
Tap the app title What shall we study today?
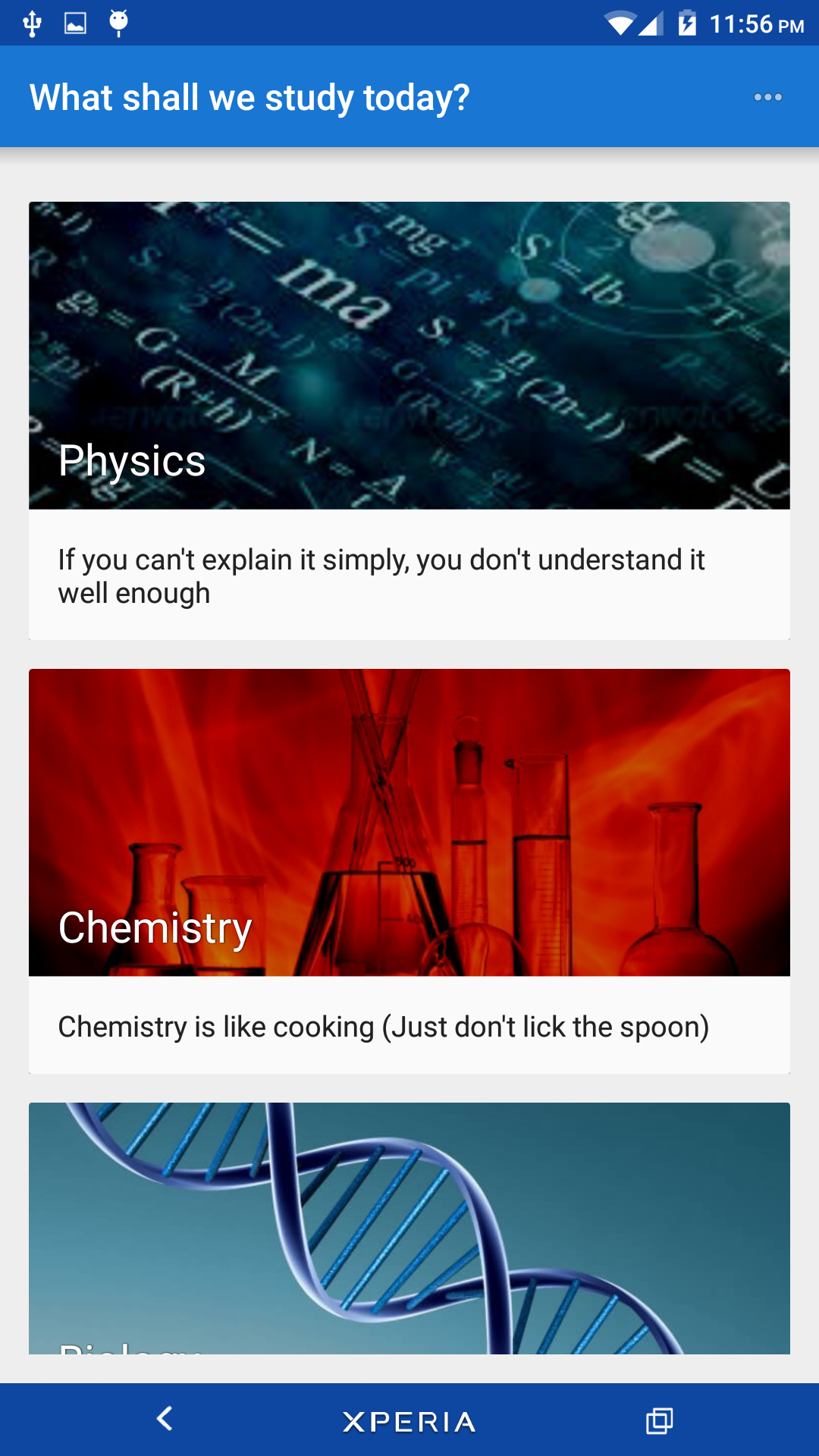(249, 96)
